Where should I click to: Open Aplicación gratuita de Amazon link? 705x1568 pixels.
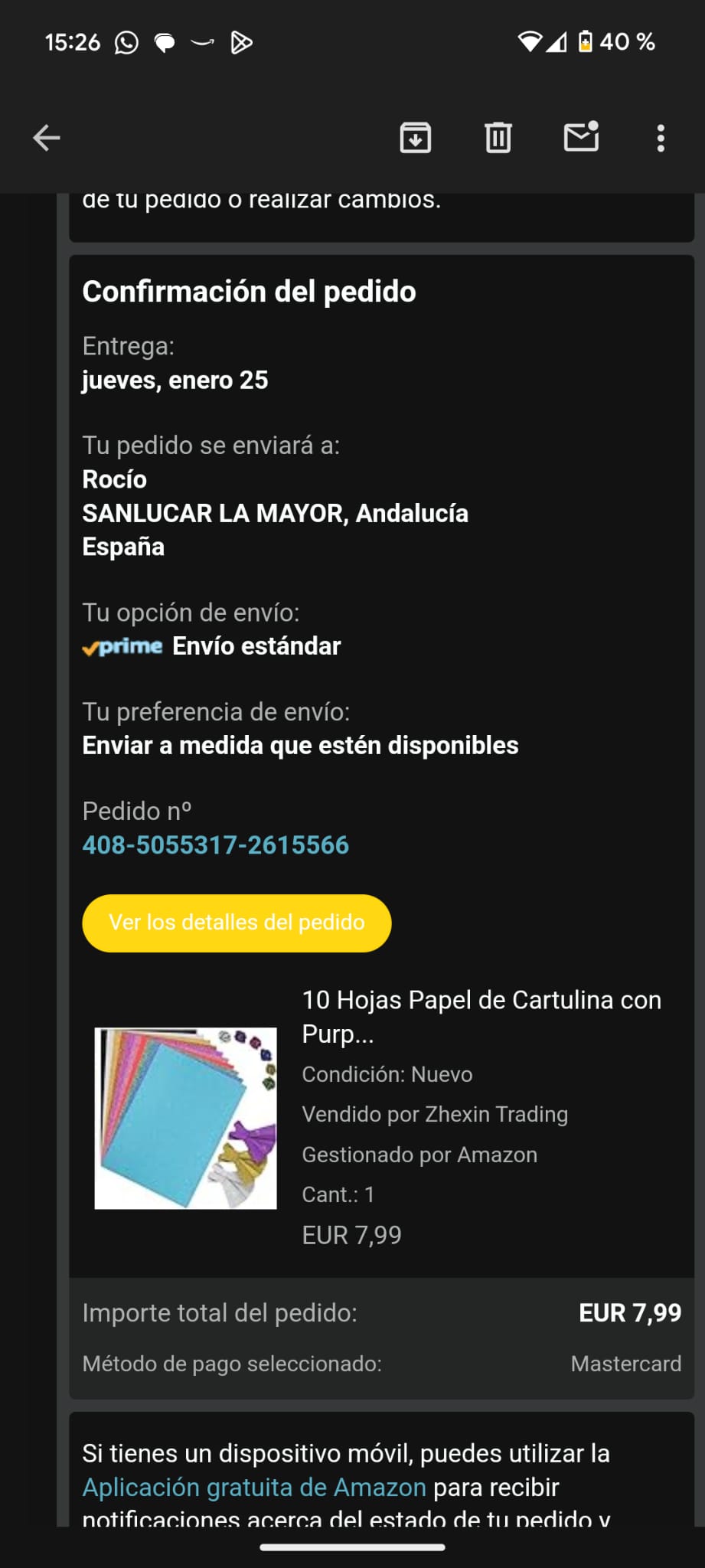point(254,1487)
